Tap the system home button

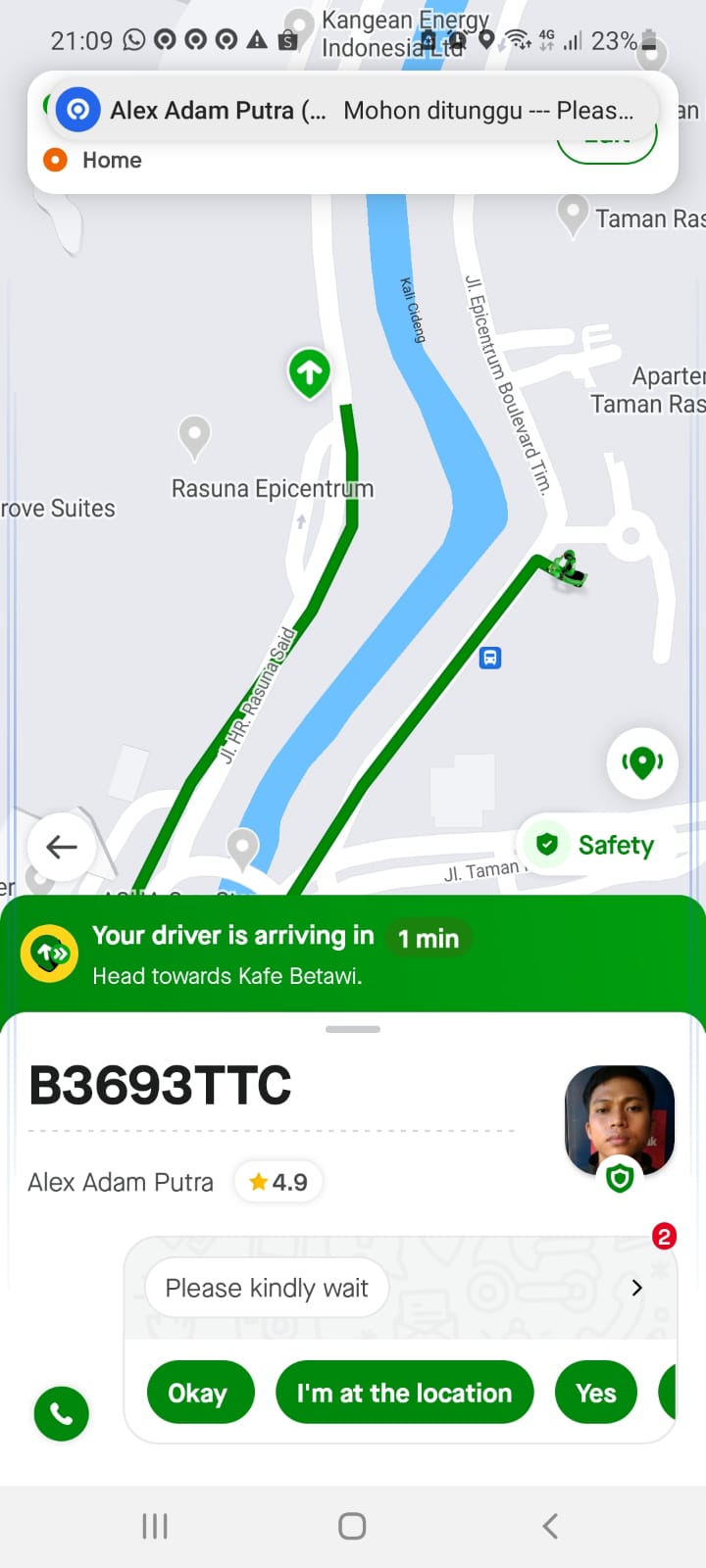point(352,1526)
